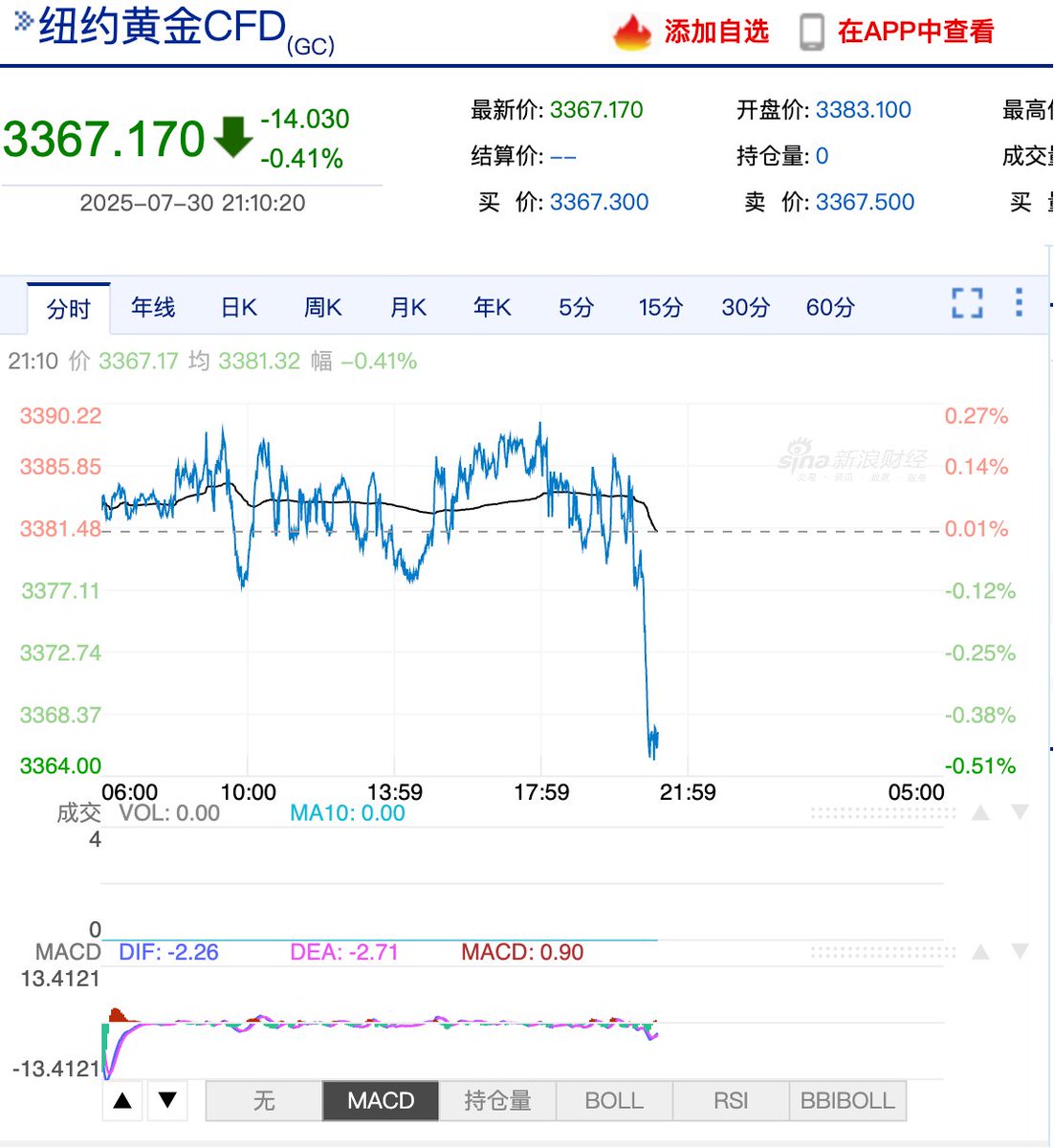
Task: Switch to the 15分 interval
Action: click(x=661, y=307)
